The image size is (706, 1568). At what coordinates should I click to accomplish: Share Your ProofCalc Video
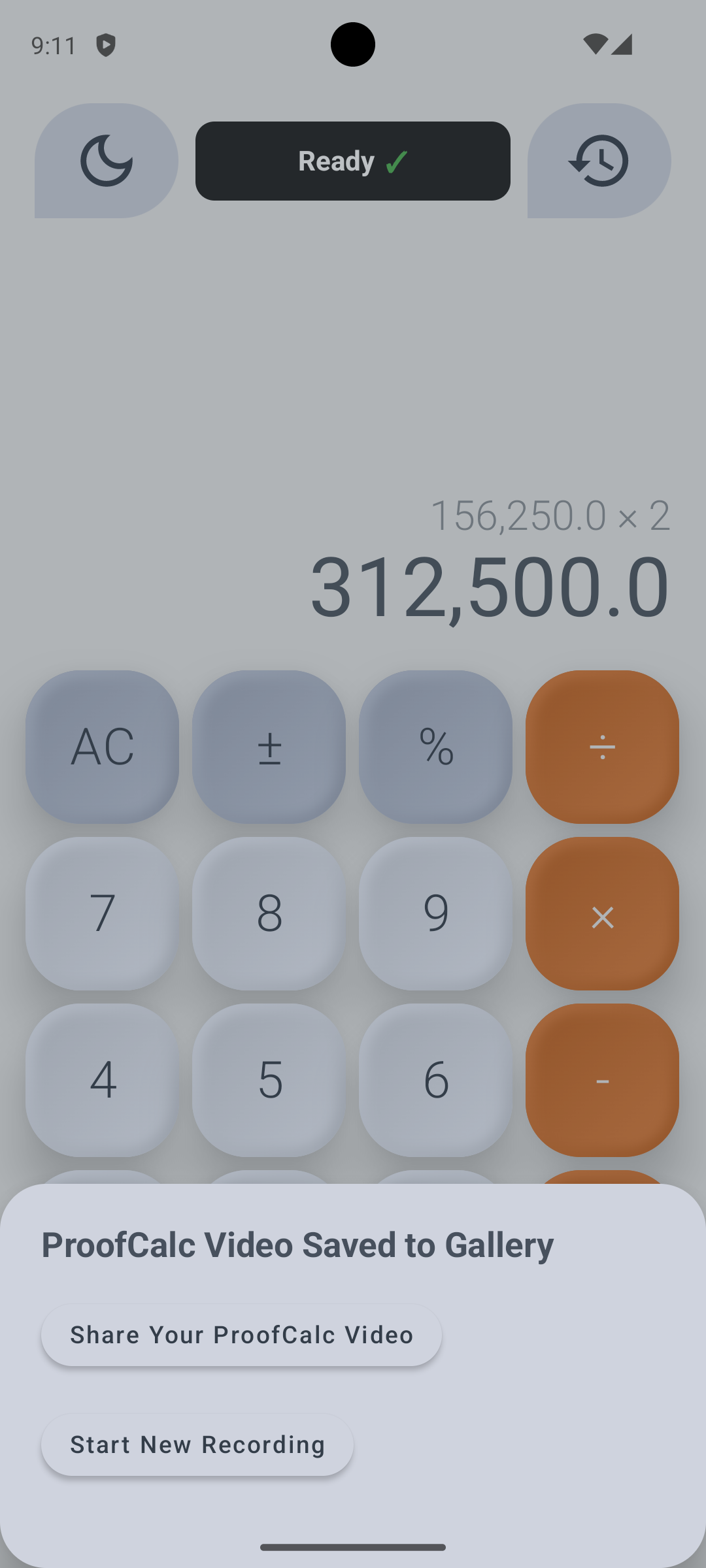click(241, 1335)
